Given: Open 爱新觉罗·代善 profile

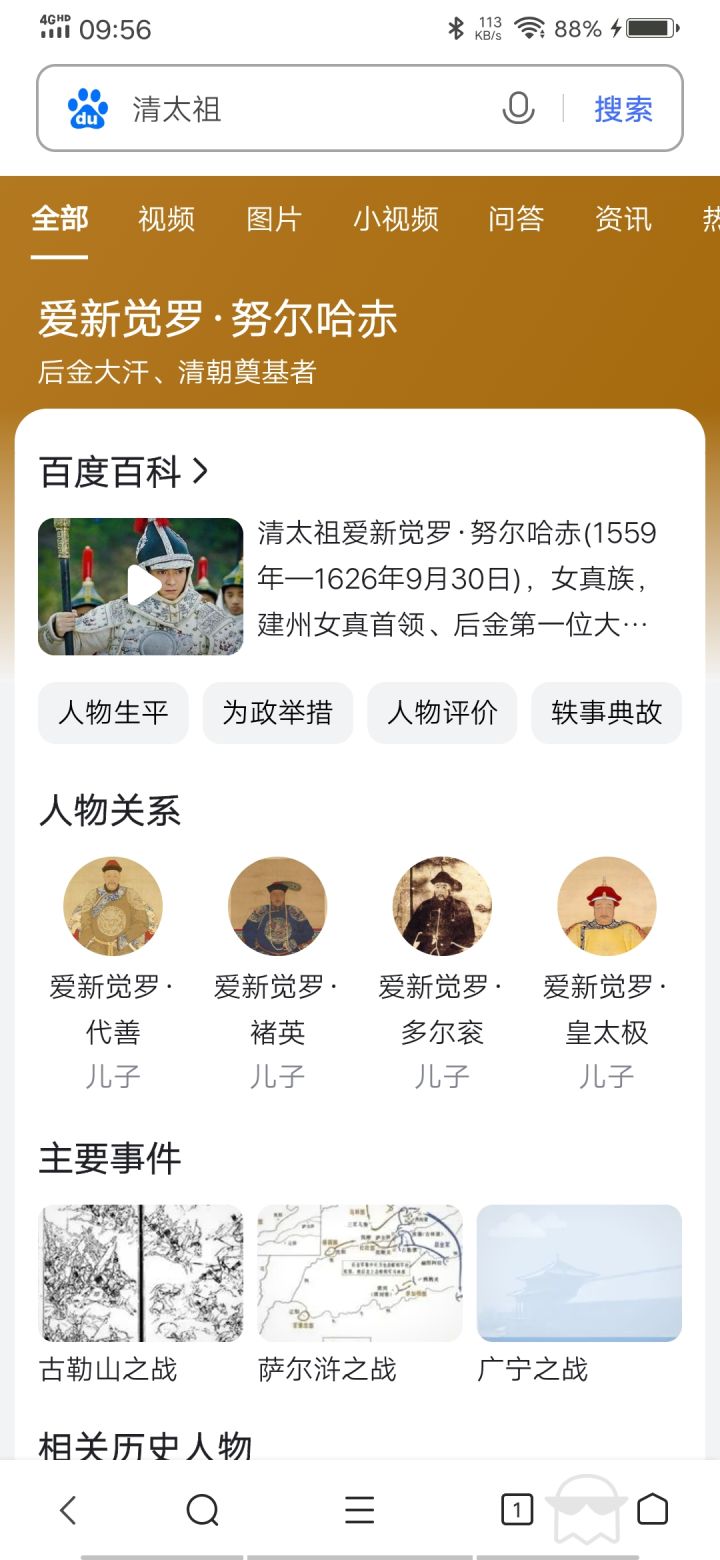Looking at the screenshot, I should tap(113, 972).
